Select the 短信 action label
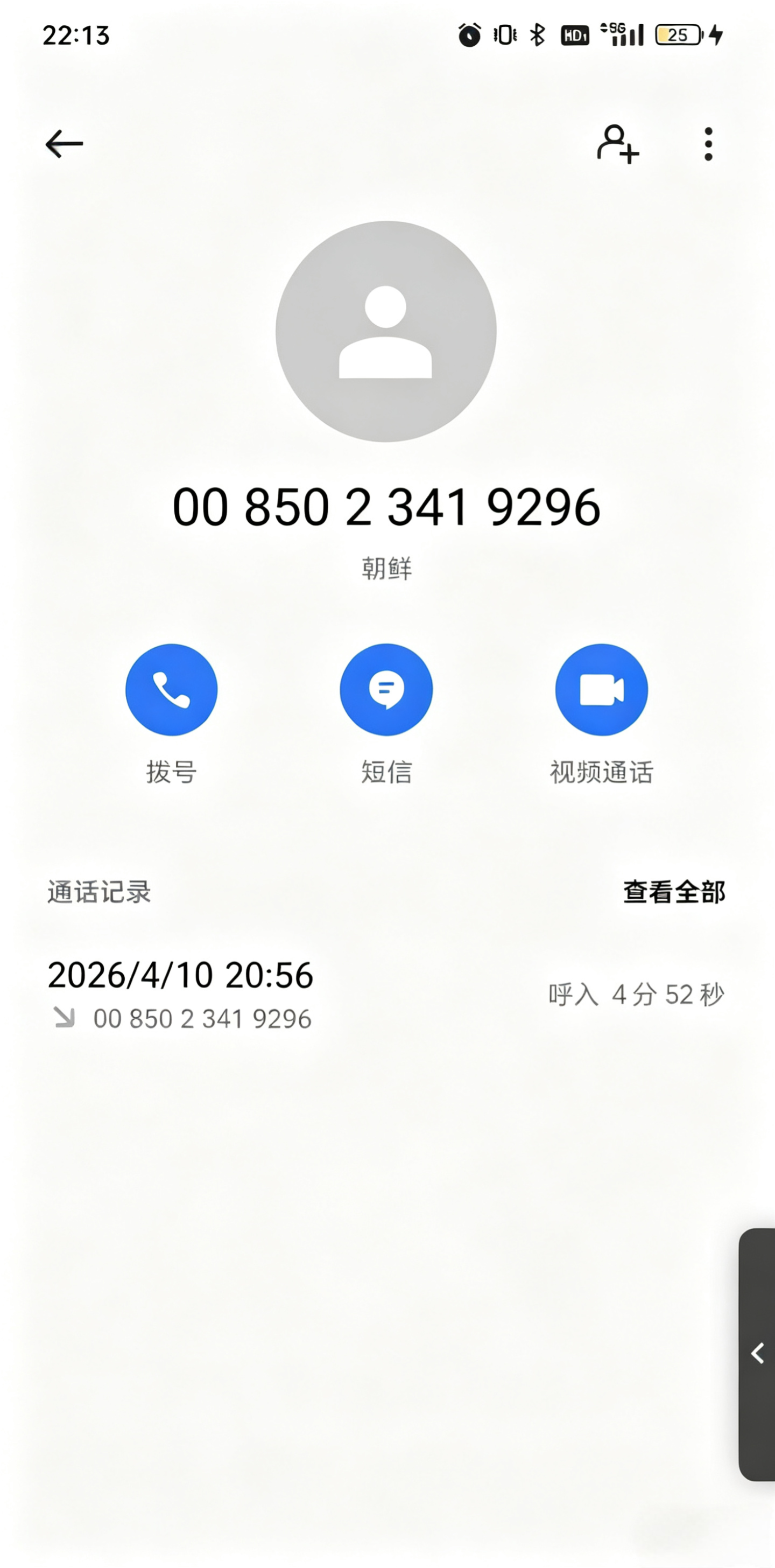The height and width of the screenshot is (1568, 775). tap(387, 773)
